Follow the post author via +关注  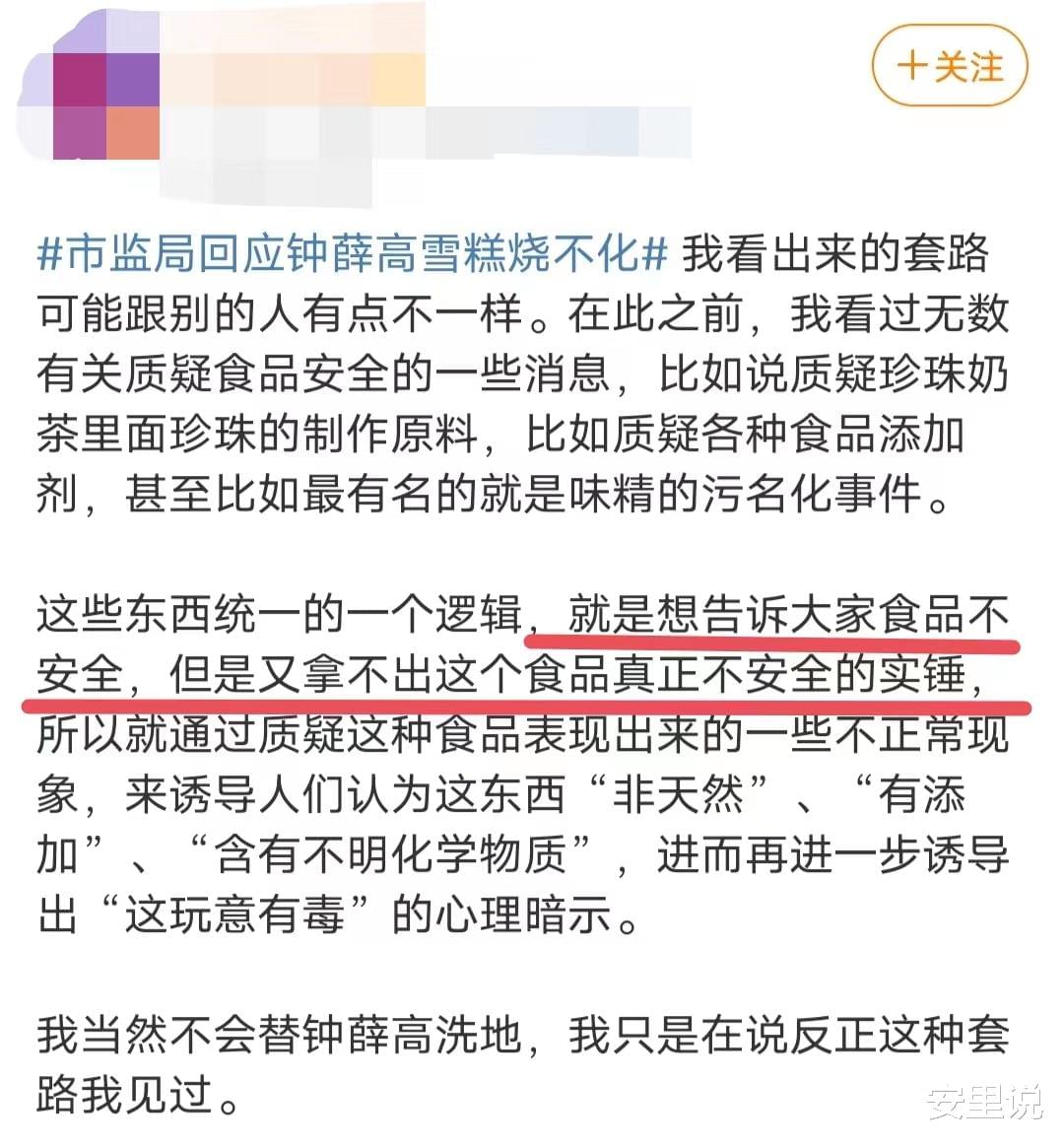point(950,66)
